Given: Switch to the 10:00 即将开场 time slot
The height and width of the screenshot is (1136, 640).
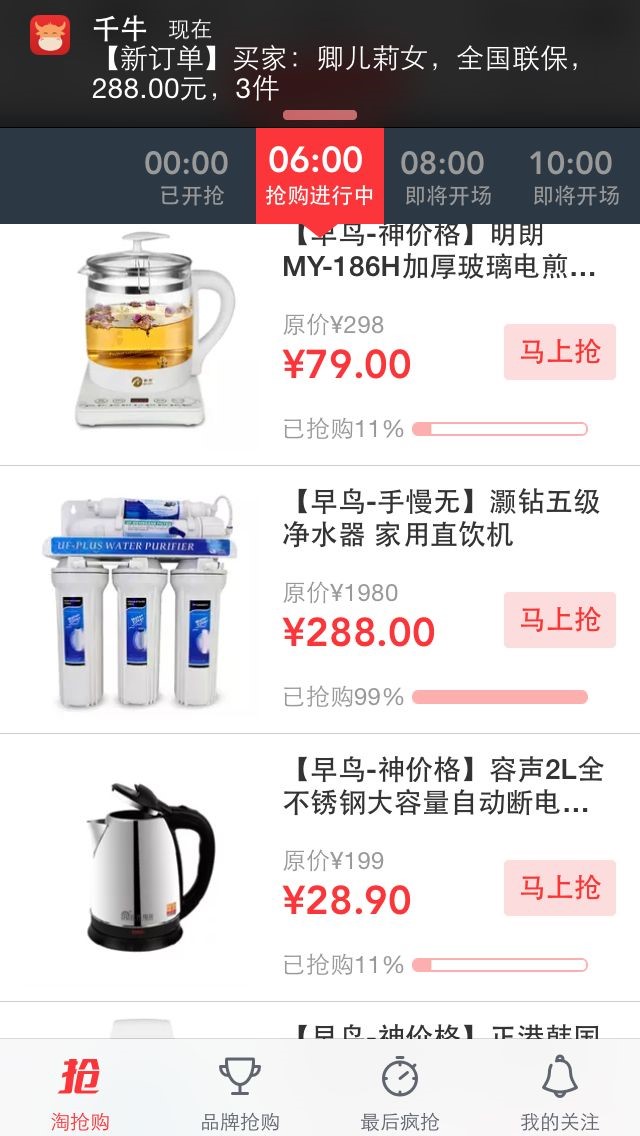Looking at the screenshot, I should 575,176.
